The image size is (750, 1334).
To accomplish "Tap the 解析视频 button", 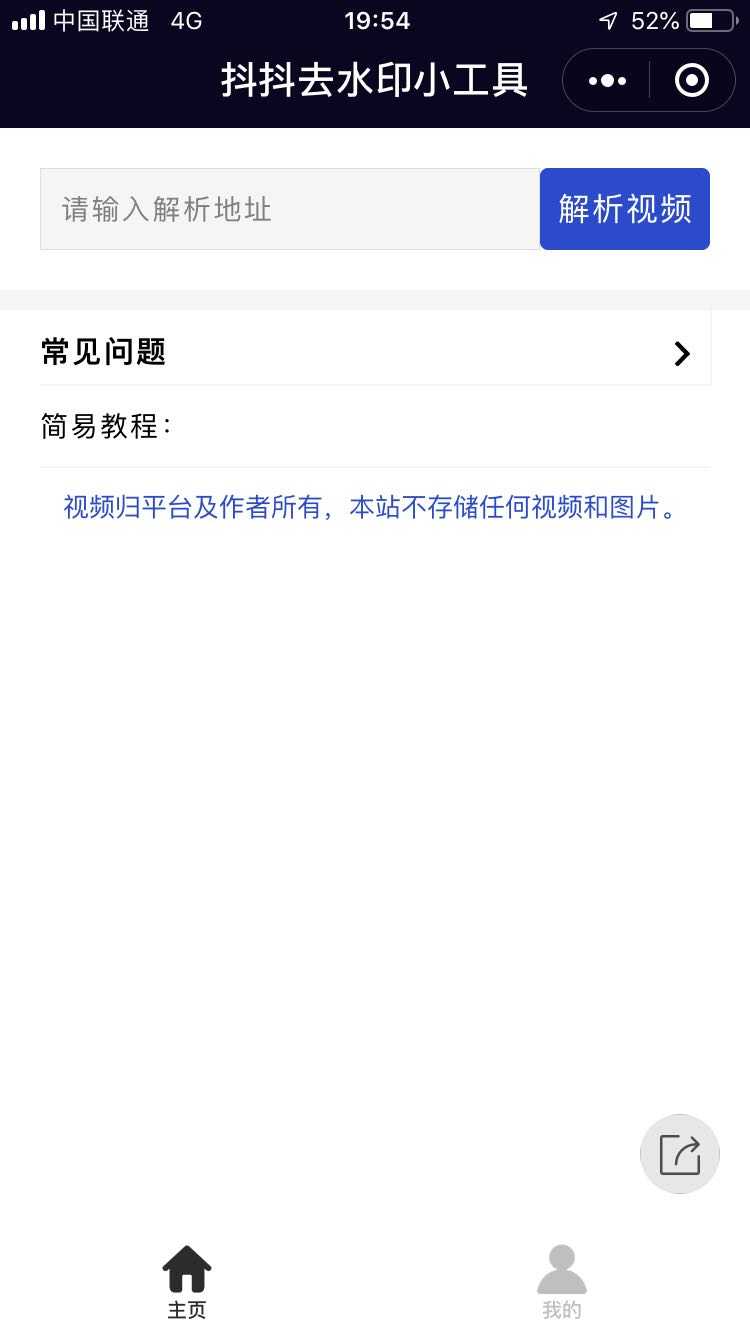I will [625, 209].
